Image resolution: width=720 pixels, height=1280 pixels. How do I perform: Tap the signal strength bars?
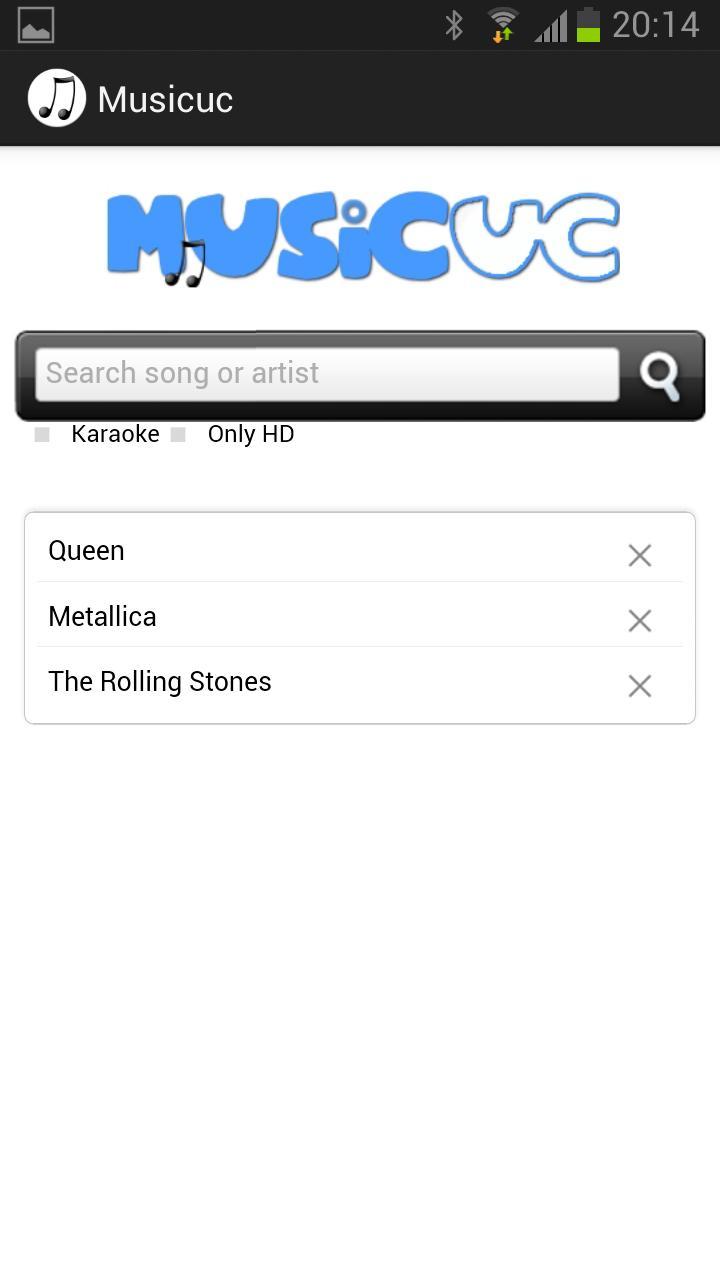click(x=549, y=24)
